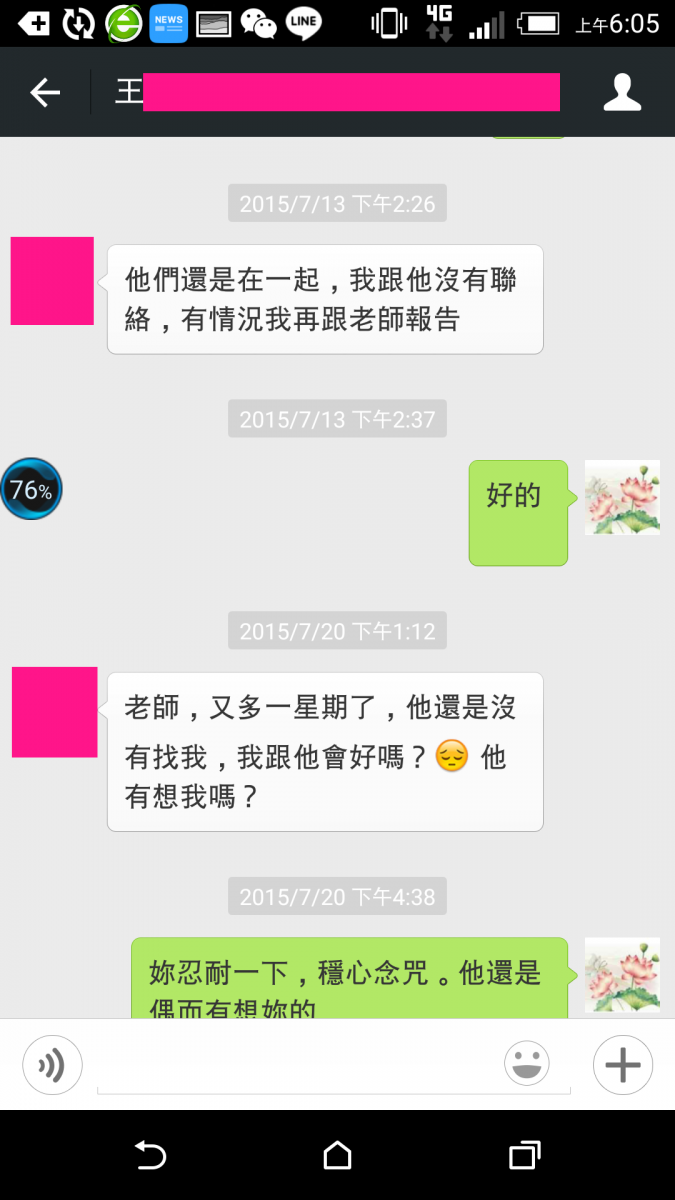
Task: Tap the lotus avatar beside 好的
Action: [x=622, y=497]
